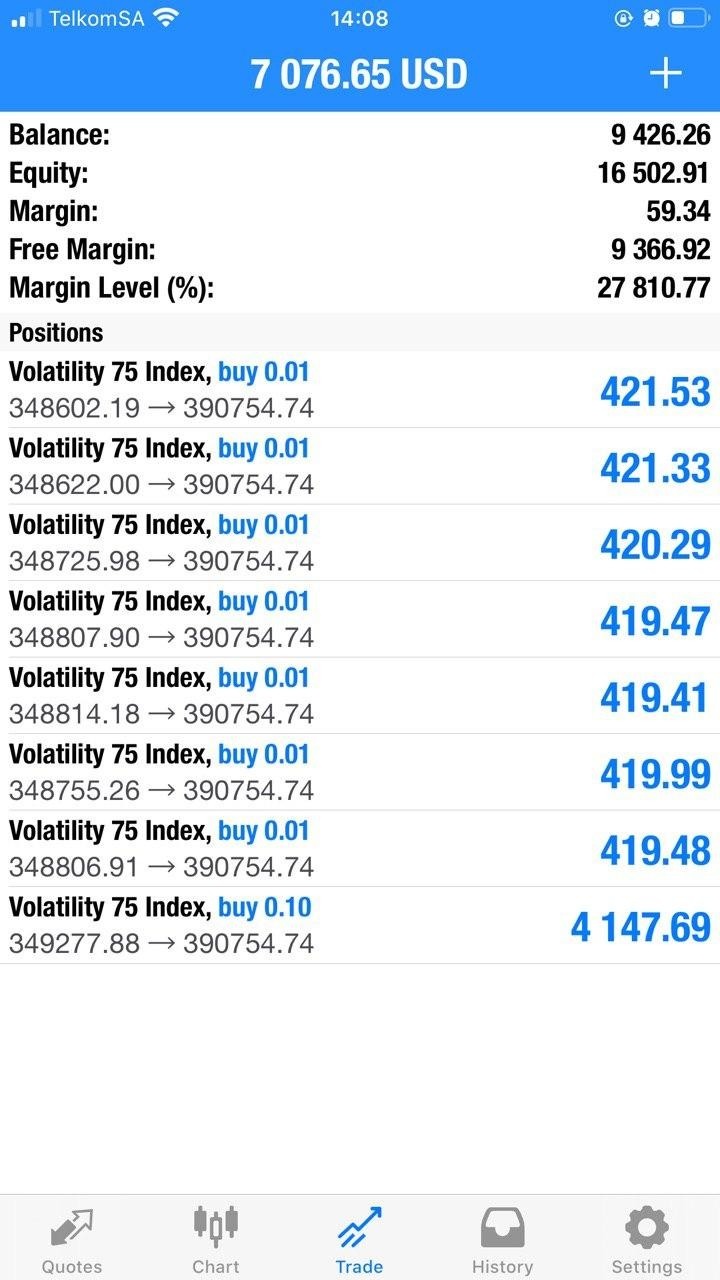The image size is (720, 1280).
Task: Open the Chart tab
Action: tap(216, 1239)
